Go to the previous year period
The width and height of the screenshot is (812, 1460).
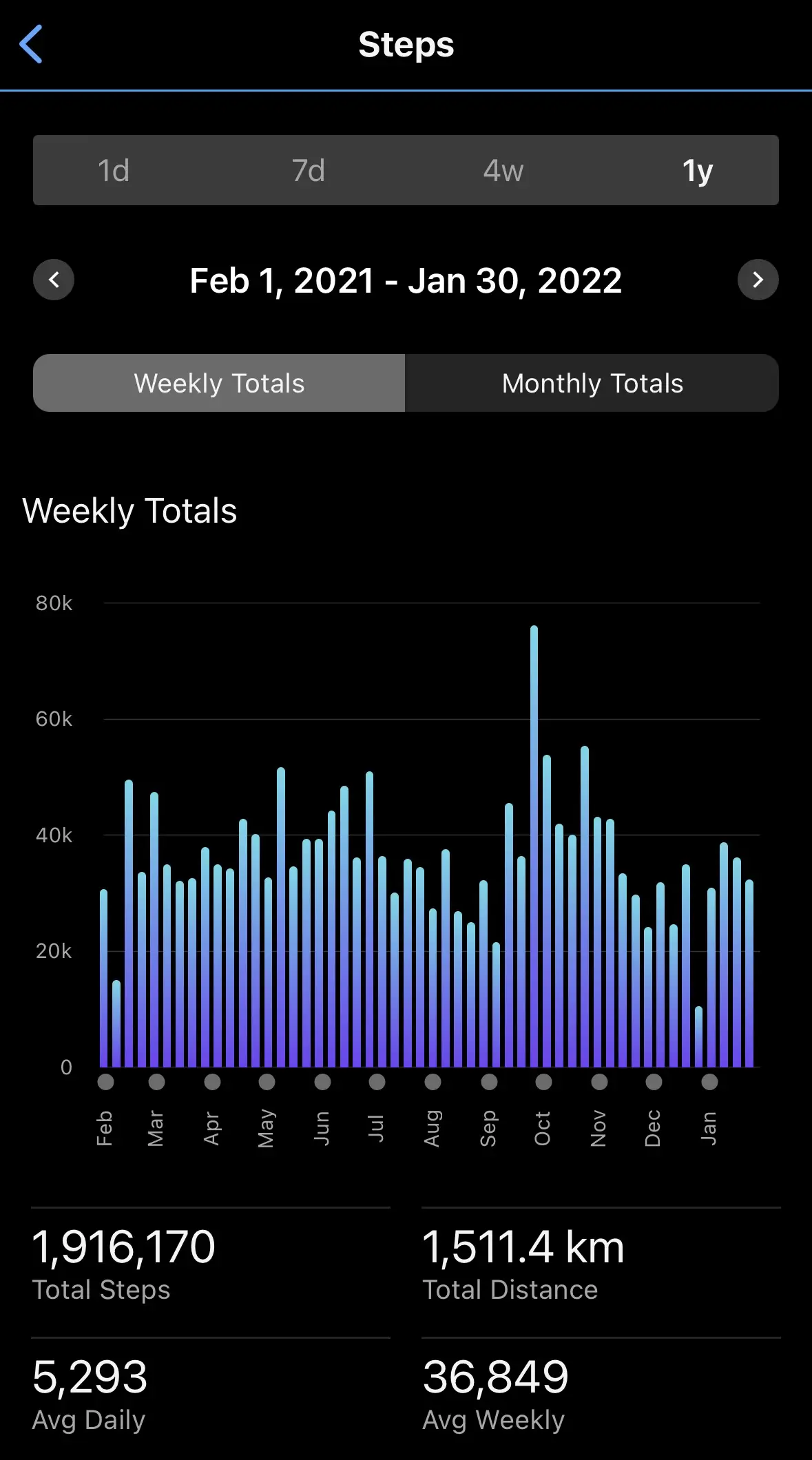tap(54, 280)
